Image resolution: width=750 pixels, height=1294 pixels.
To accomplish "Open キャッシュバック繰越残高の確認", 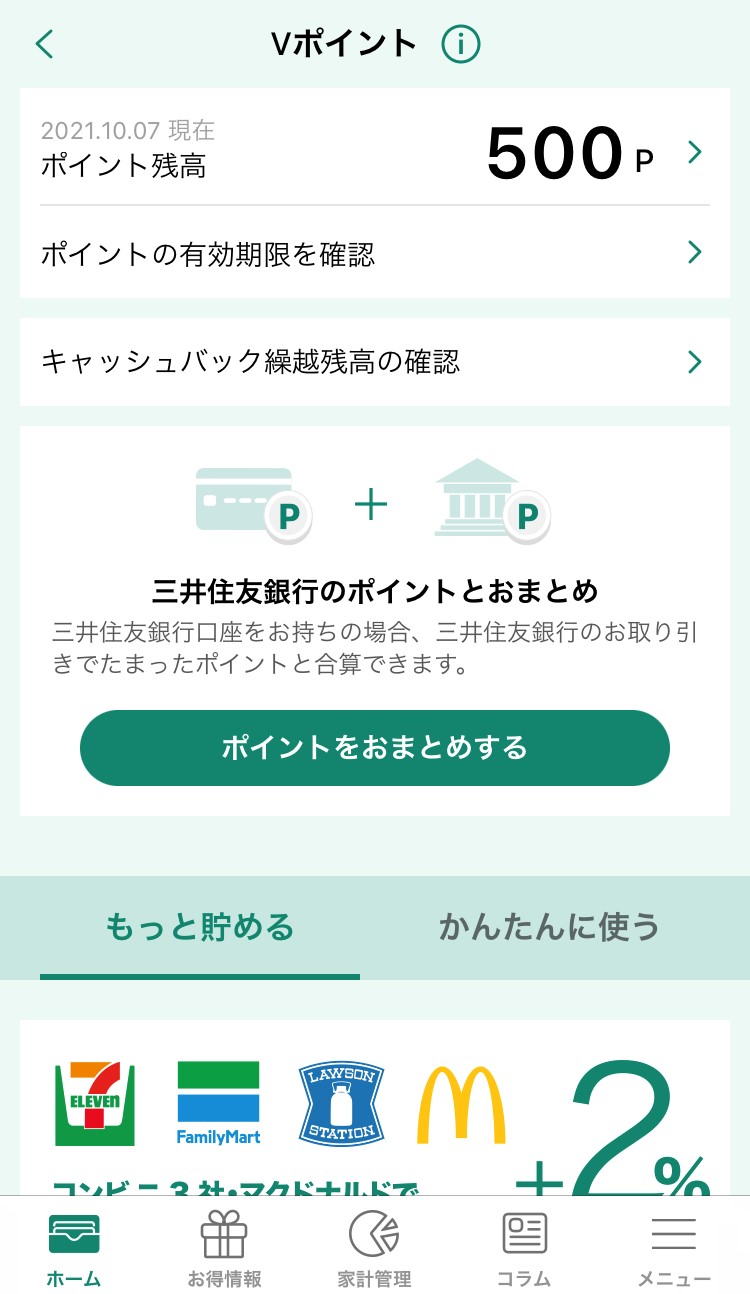I will pyautogui.click(x=375, y=361).
